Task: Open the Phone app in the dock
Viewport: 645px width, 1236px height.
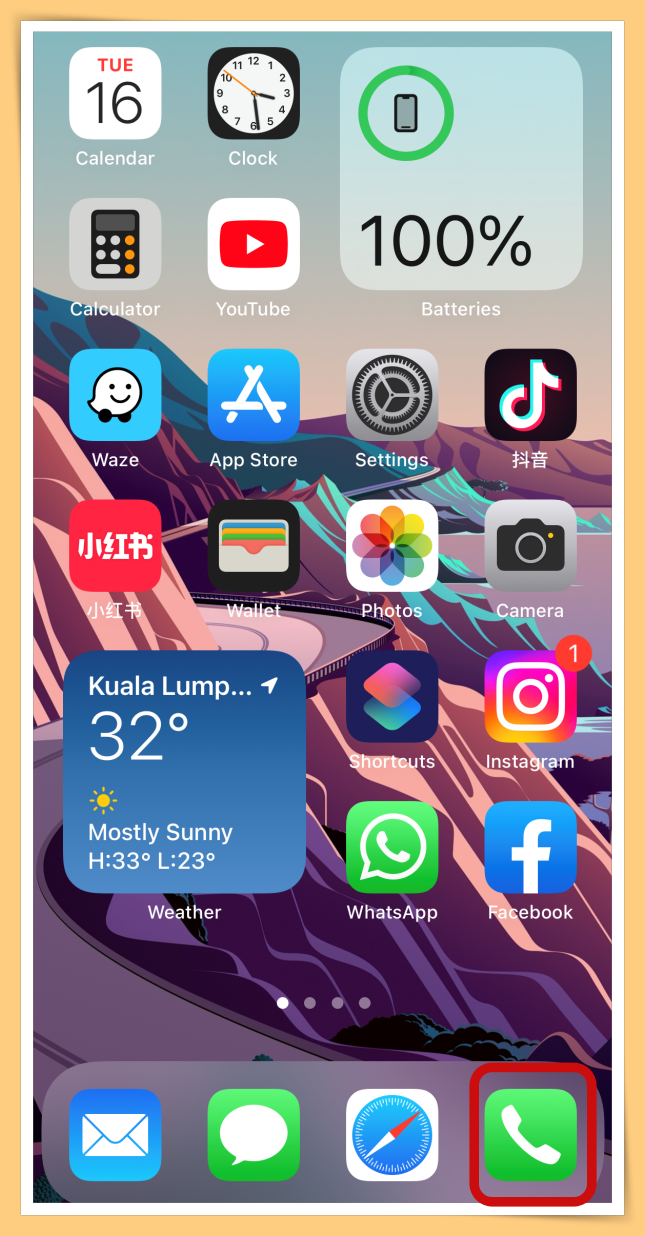Action: (x=530, y=1136)
